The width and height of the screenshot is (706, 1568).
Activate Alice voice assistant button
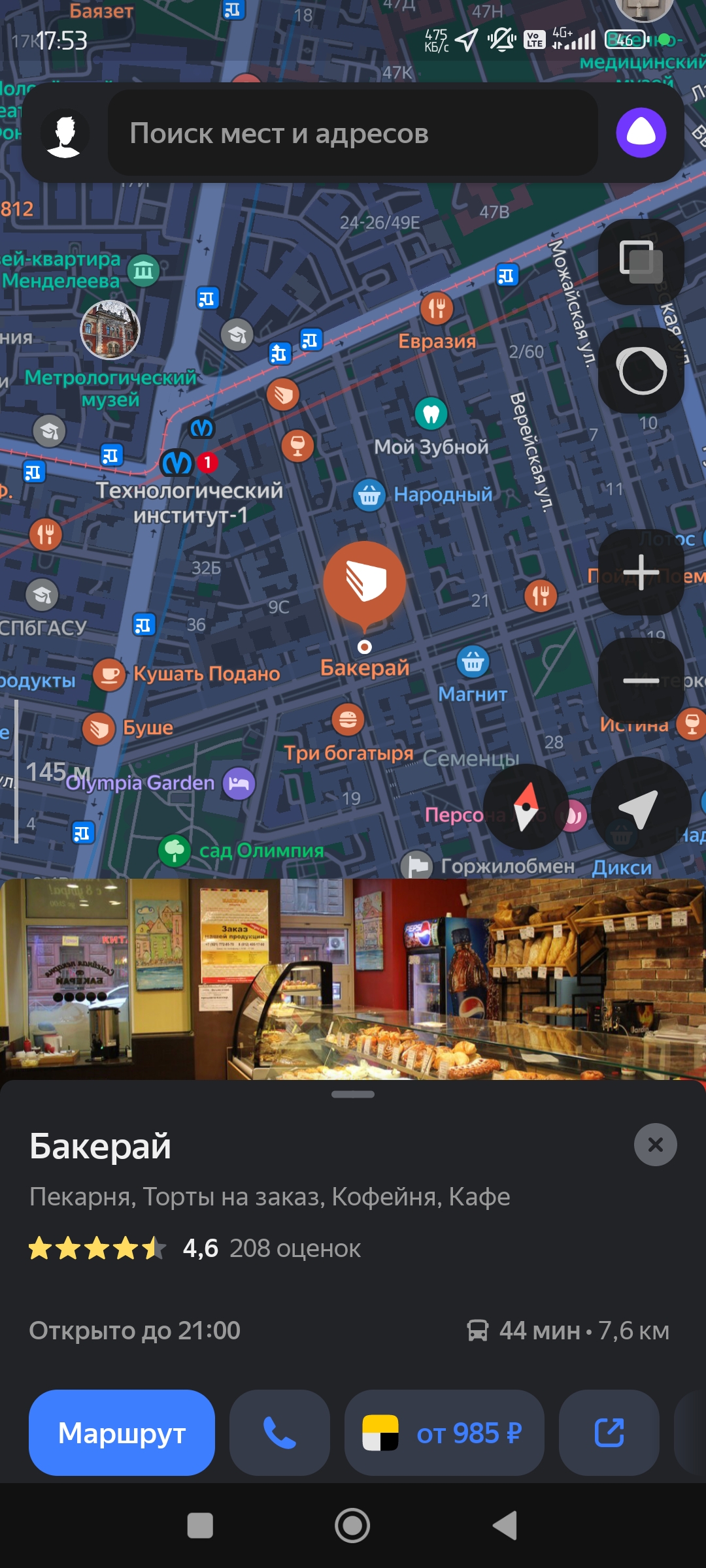pos(641,133)
